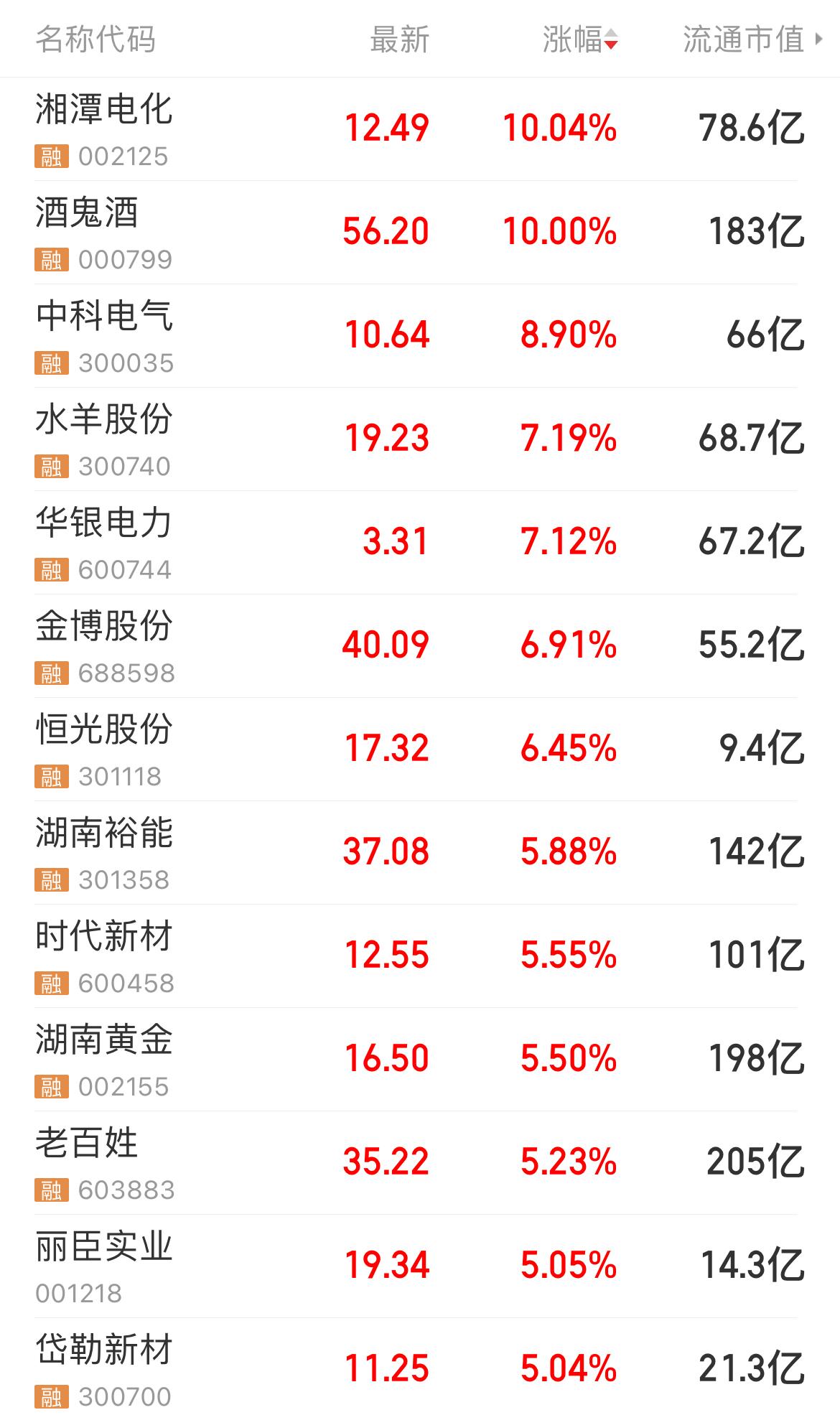View the 岱勒新材 quote

[105, 1352]
